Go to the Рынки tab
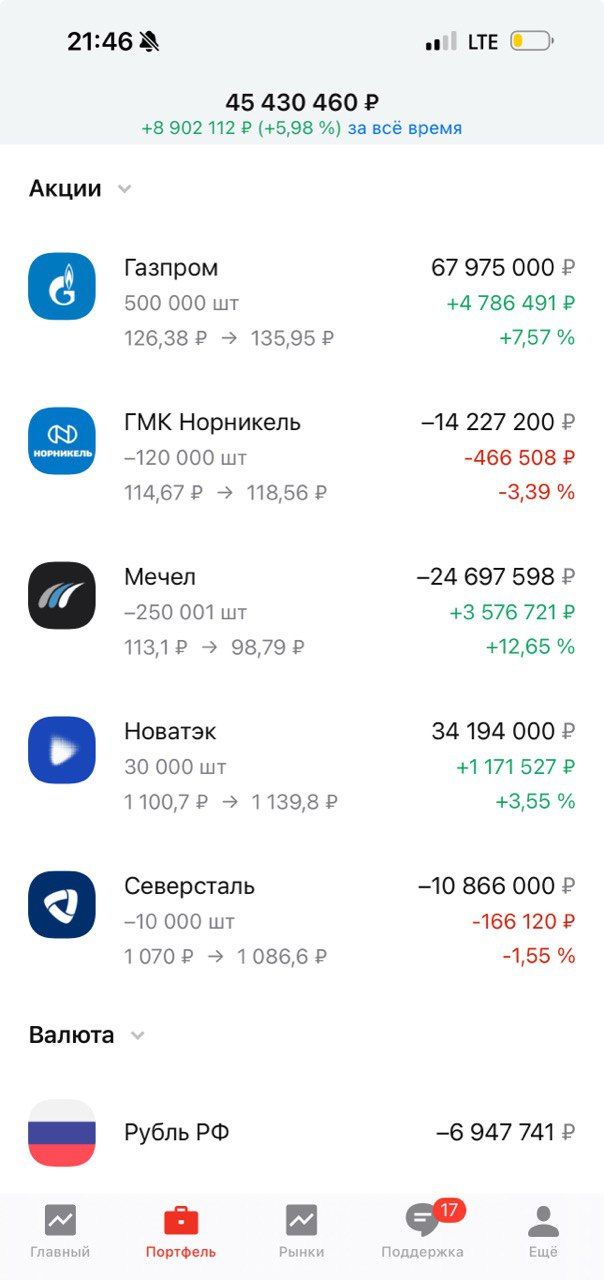This screenshot has width=604, height=1280. tap(301, 1231)
